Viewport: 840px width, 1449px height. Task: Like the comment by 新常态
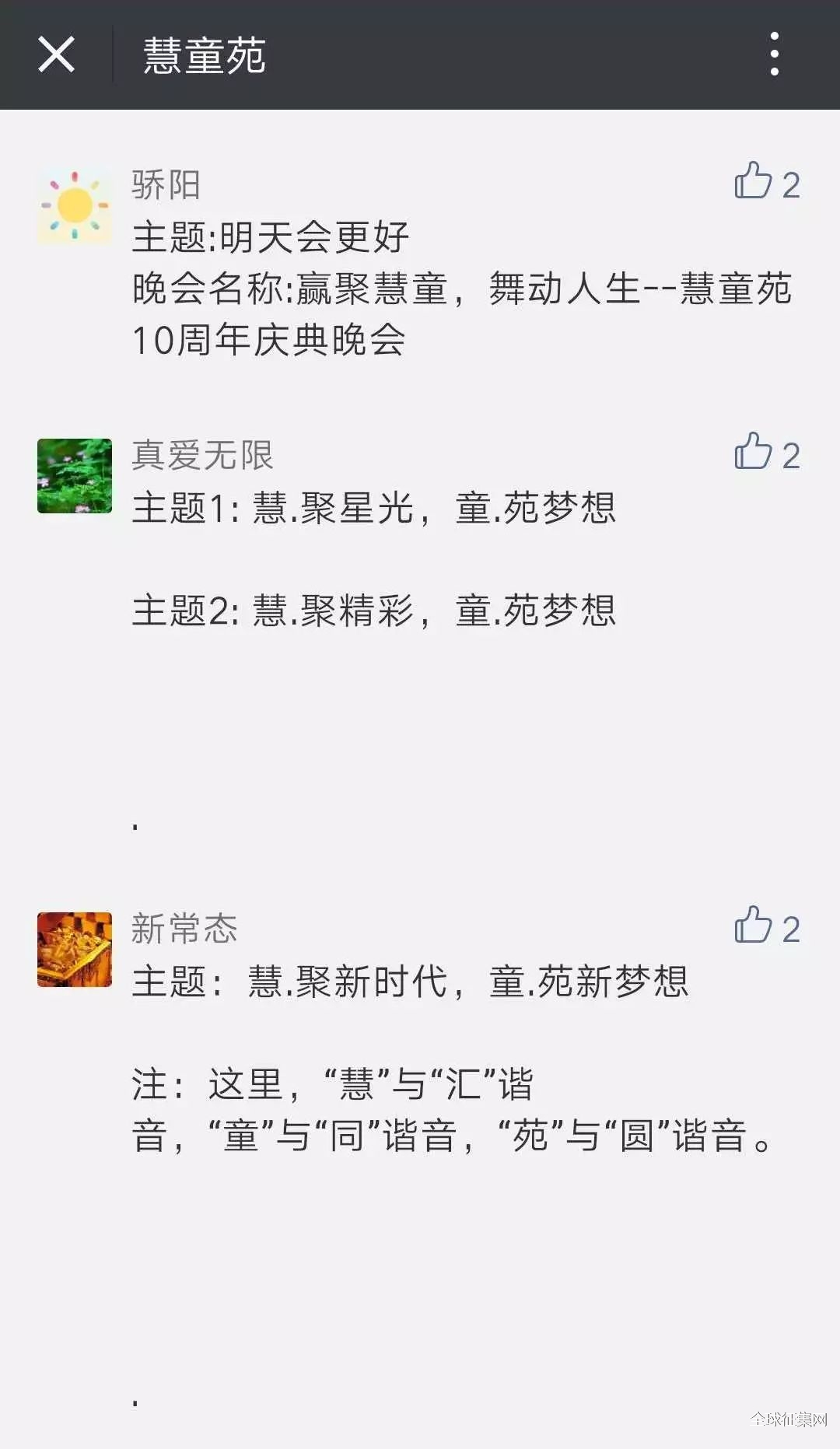(753, 926)
